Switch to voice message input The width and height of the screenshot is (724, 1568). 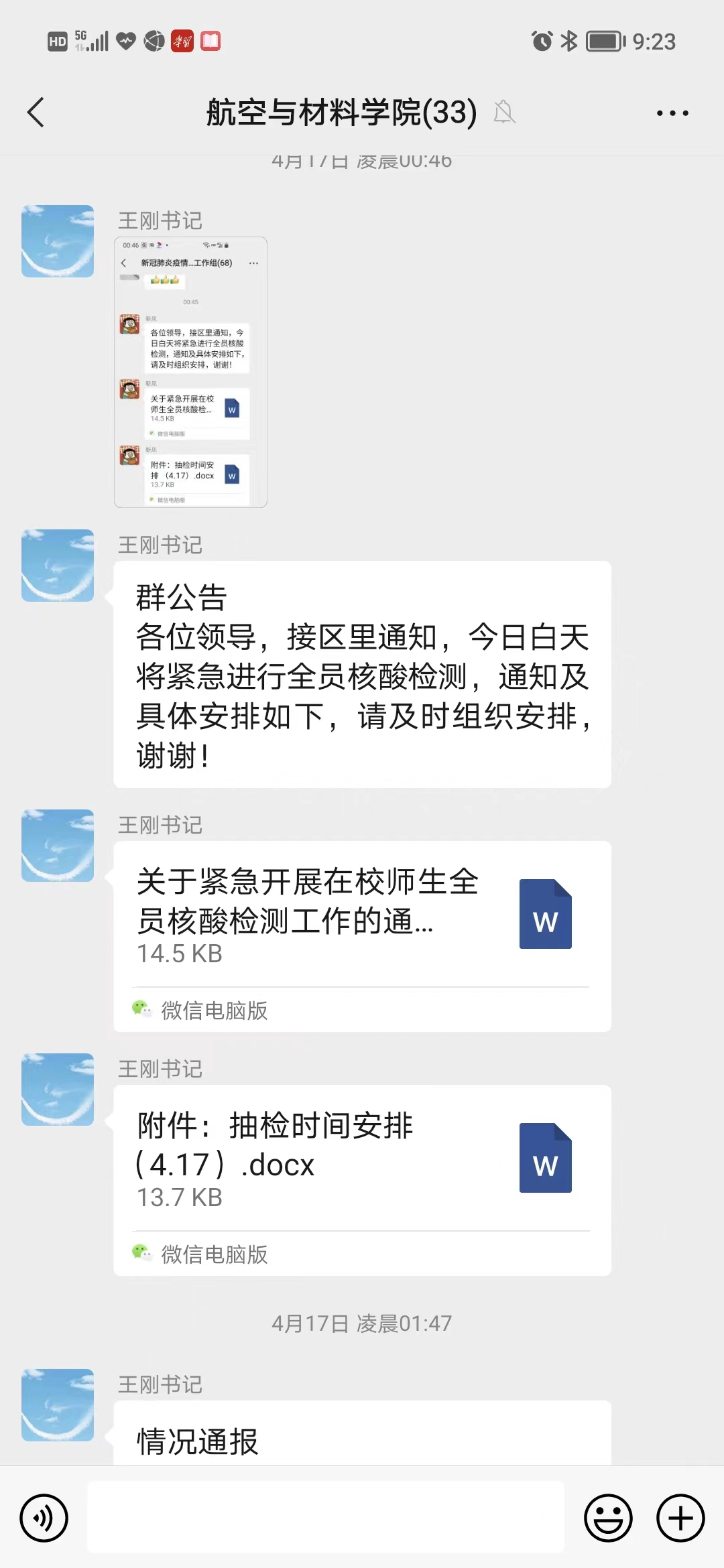coord(44,1518)
